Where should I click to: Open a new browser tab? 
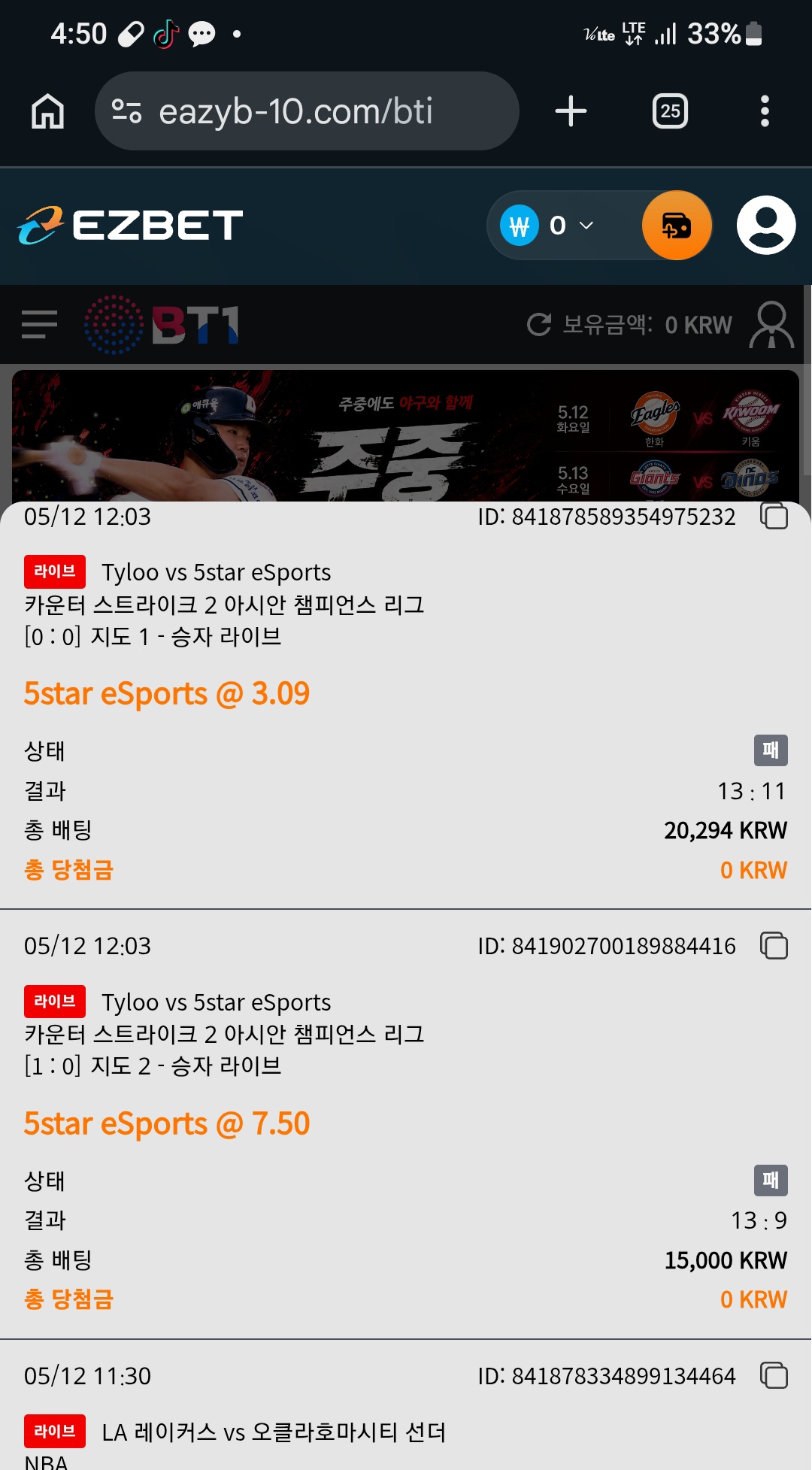[571, 111]
